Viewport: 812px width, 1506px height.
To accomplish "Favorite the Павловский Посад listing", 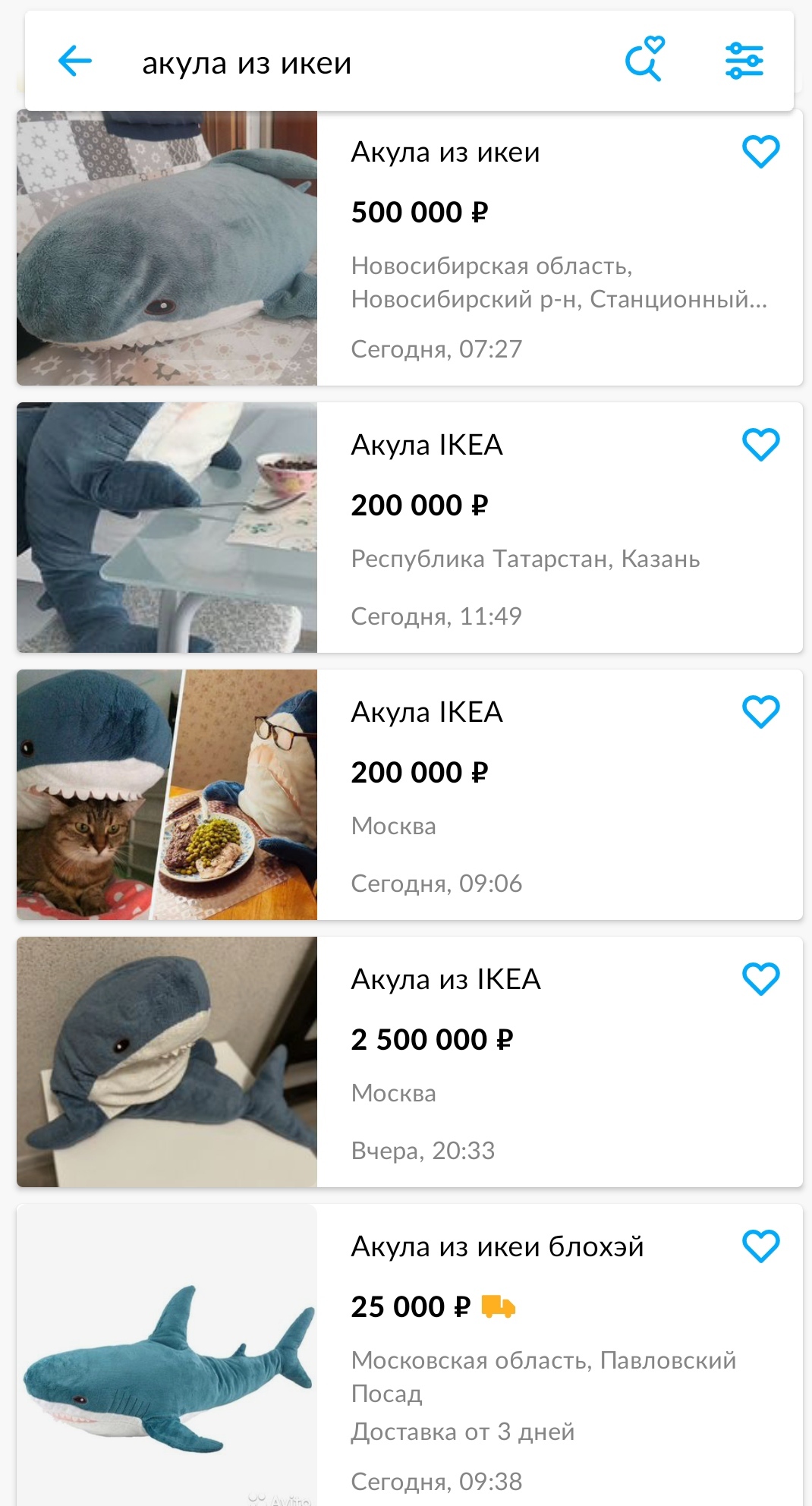I will [760, 1246].
